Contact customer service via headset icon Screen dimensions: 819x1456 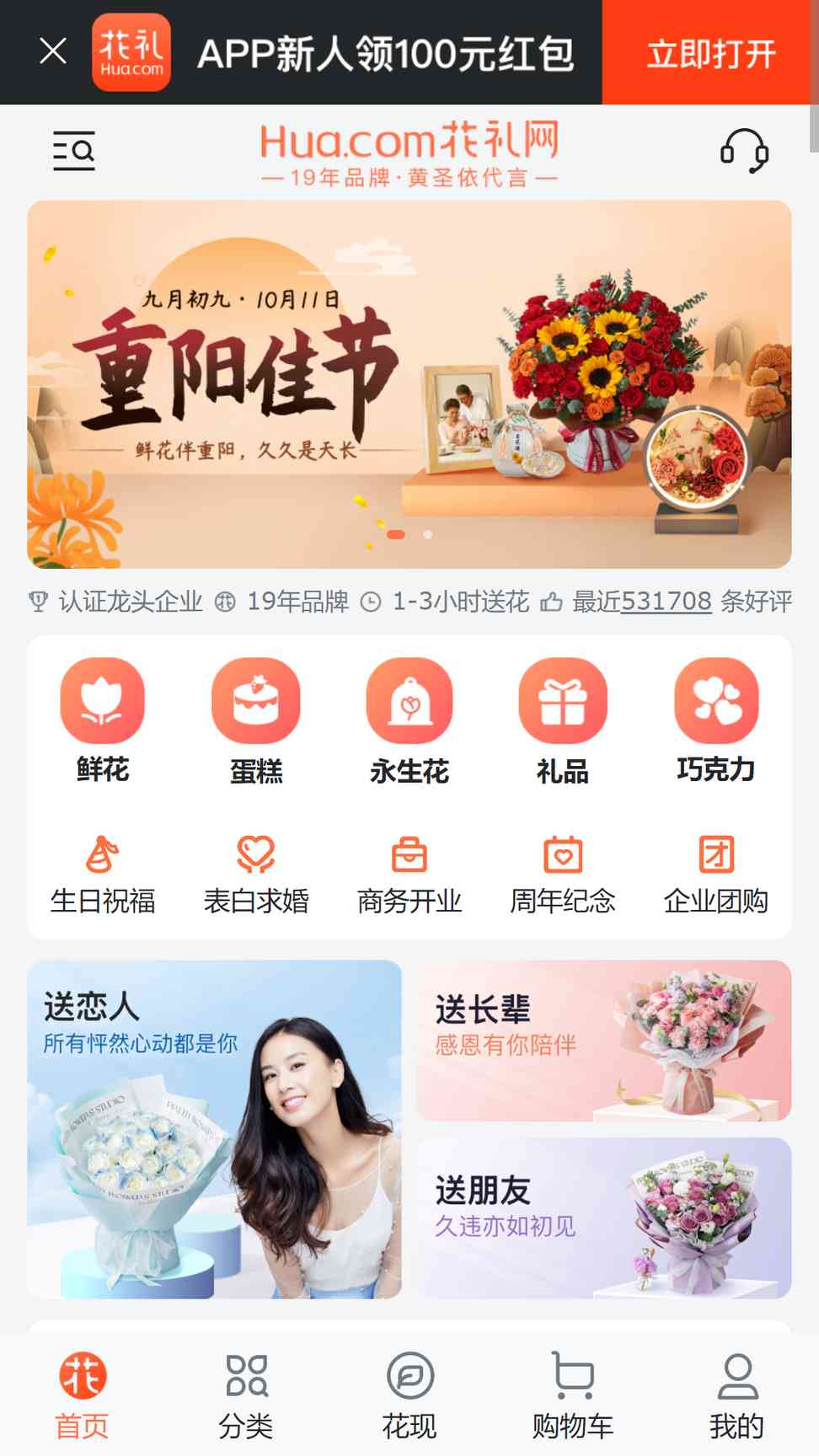click(x=744, y=151)
